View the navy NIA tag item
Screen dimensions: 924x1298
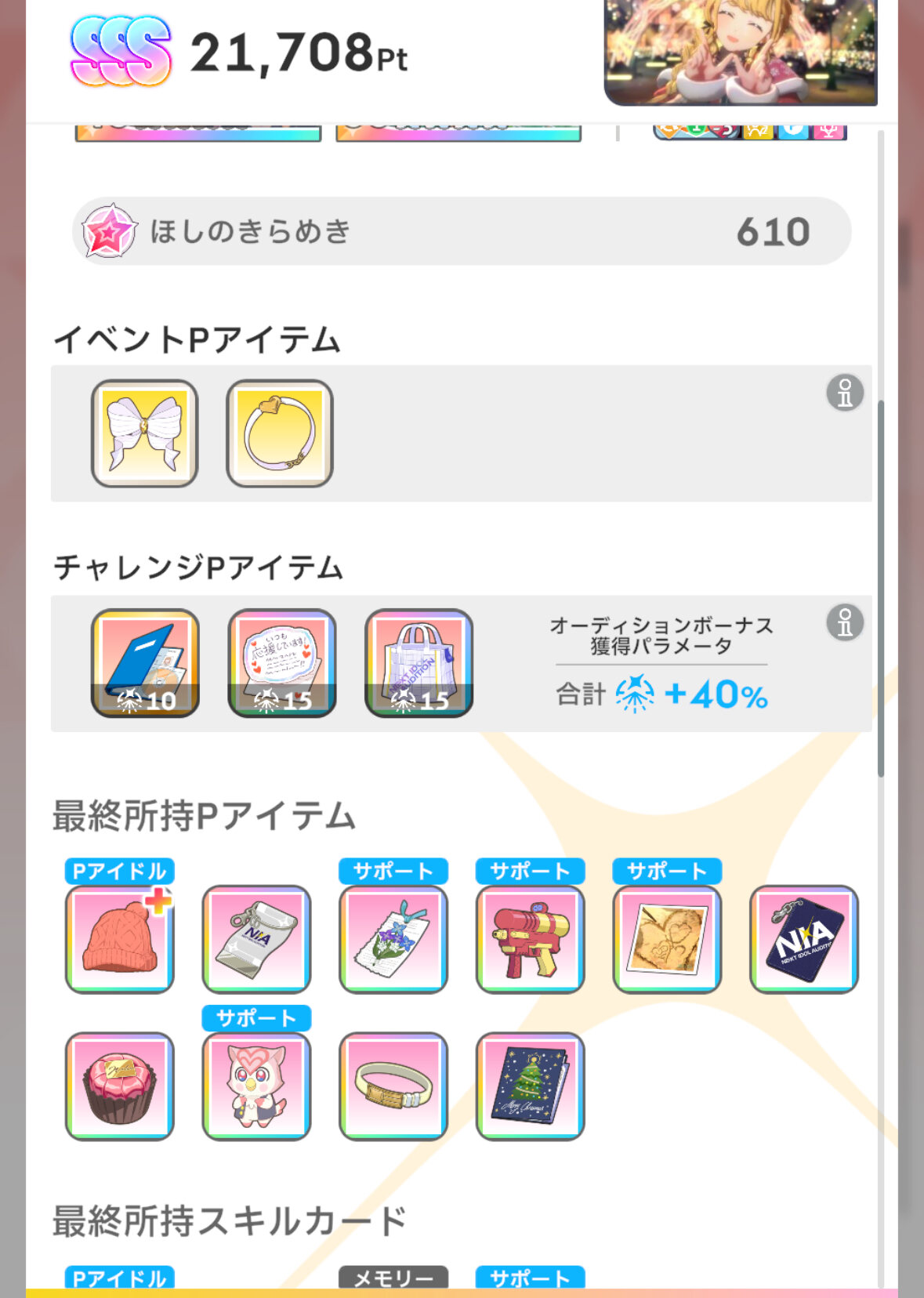click(x=803, y=939)
